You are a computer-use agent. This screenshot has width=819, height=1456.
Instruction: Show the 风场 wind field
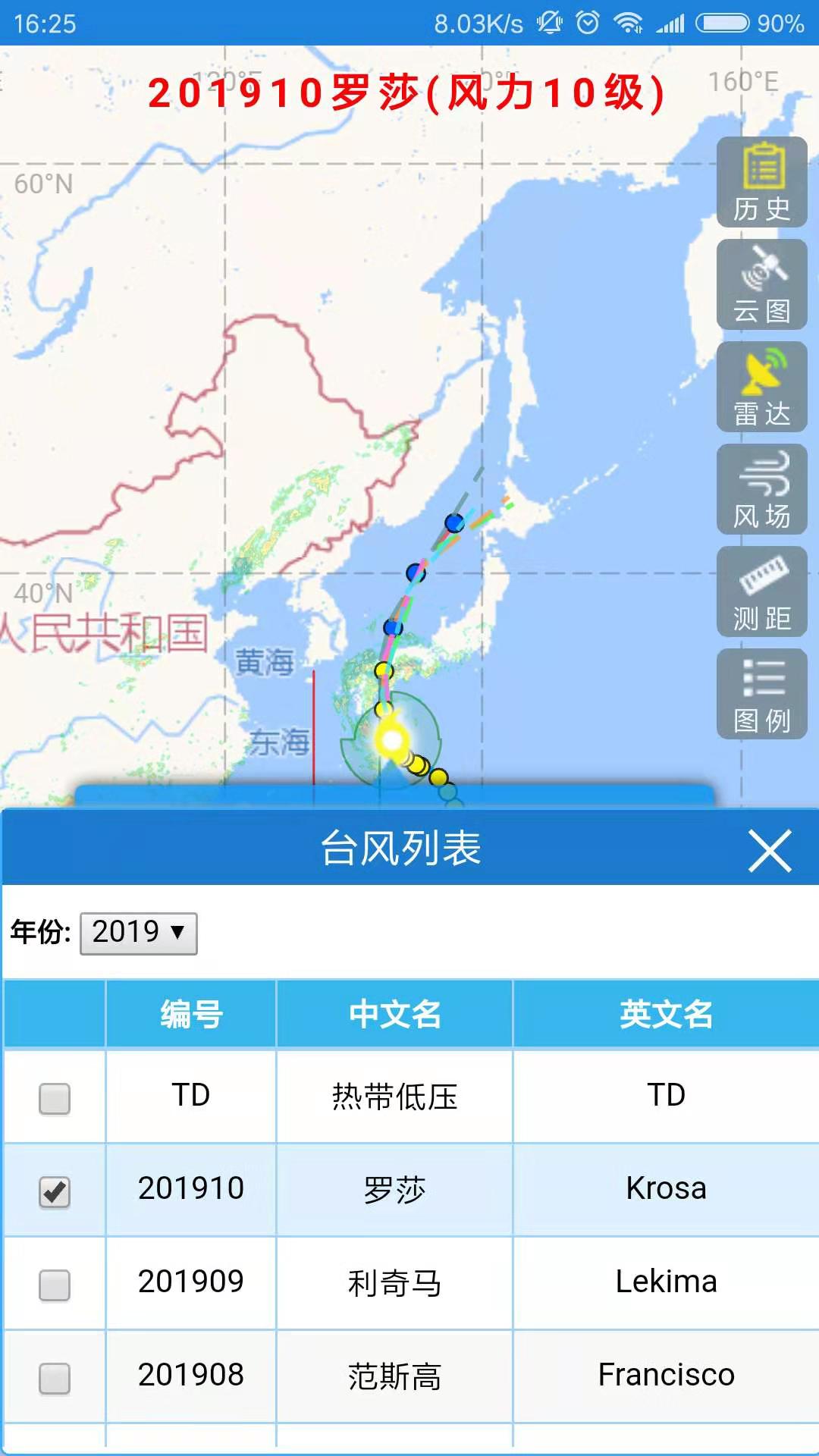point(762,489)
